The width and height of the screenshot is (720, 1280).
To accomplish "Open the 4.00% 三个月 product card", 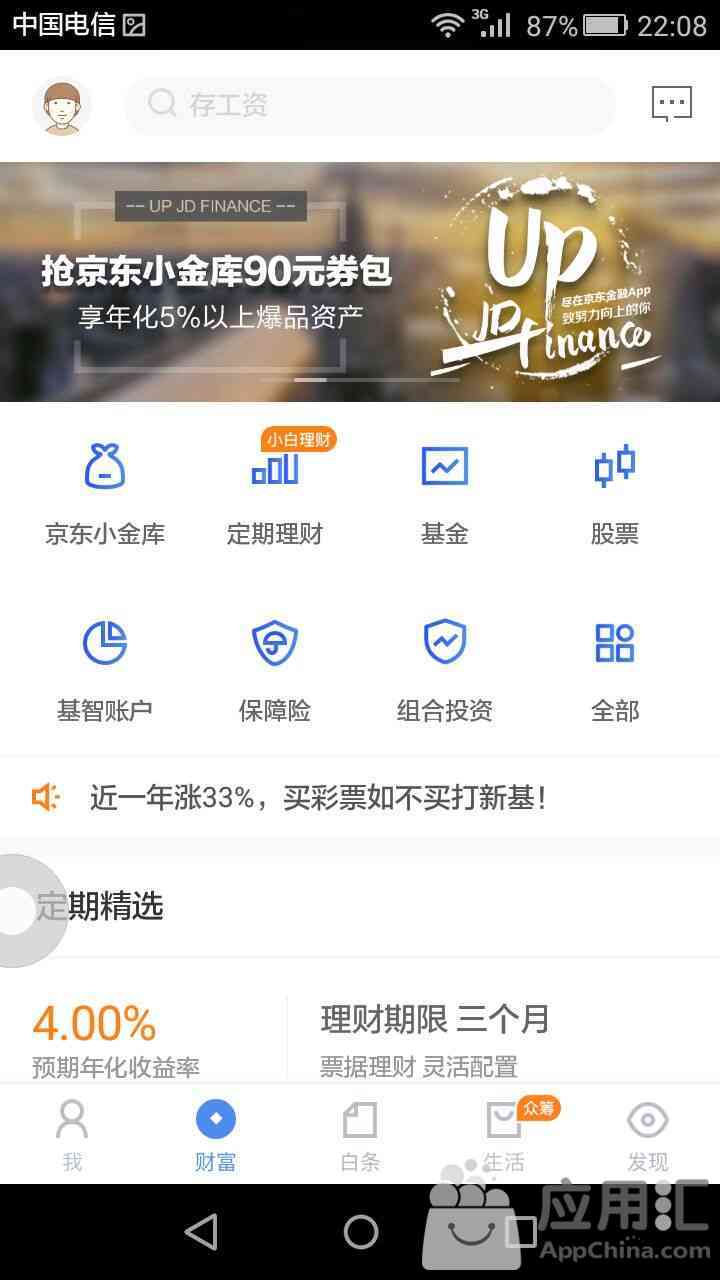I will [x=360, y=1040].
